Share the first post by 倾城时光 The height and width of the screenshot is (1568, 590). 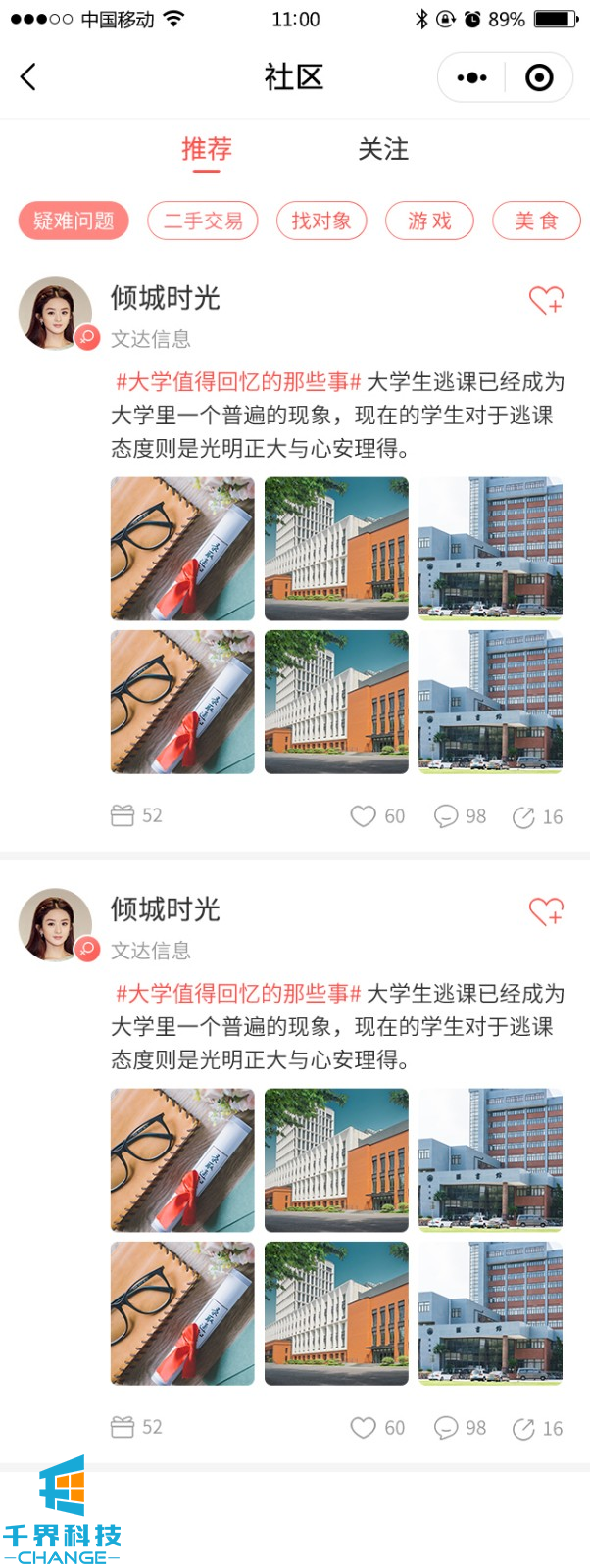coord(524,816)
